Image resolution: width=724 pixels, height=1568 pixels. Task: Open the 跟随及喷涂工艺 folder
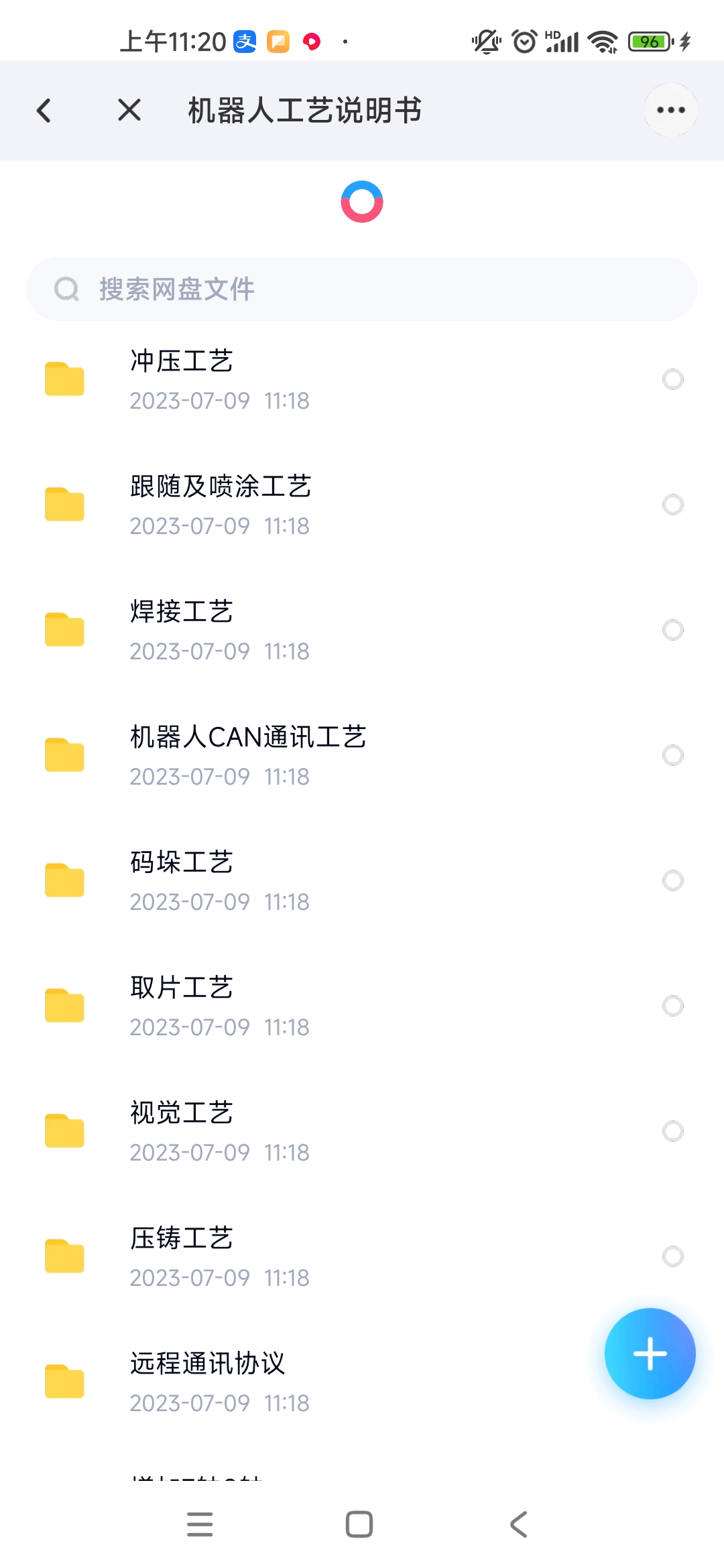(x=362, y=505)
